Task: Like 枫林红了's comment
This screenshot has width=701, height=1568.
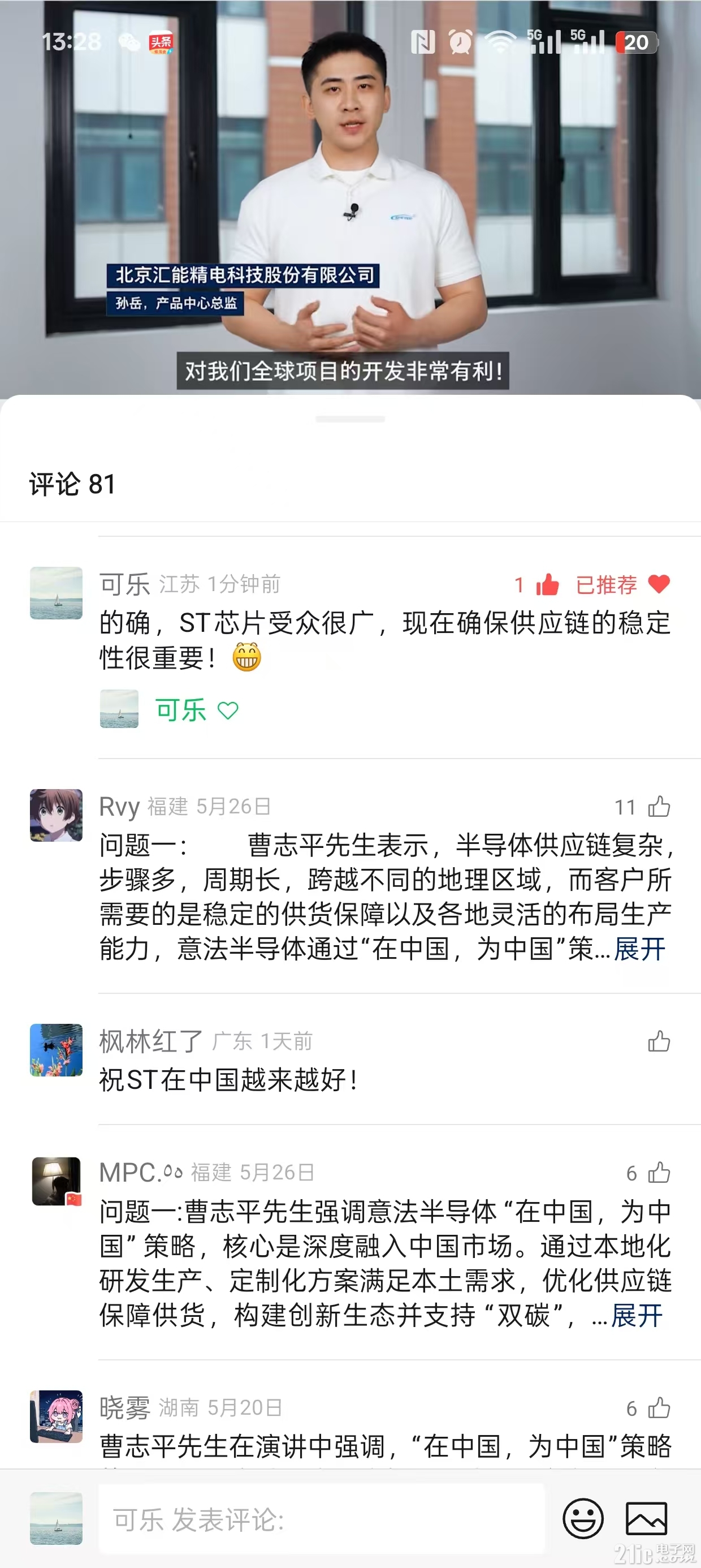Action: click(659, 1041)
